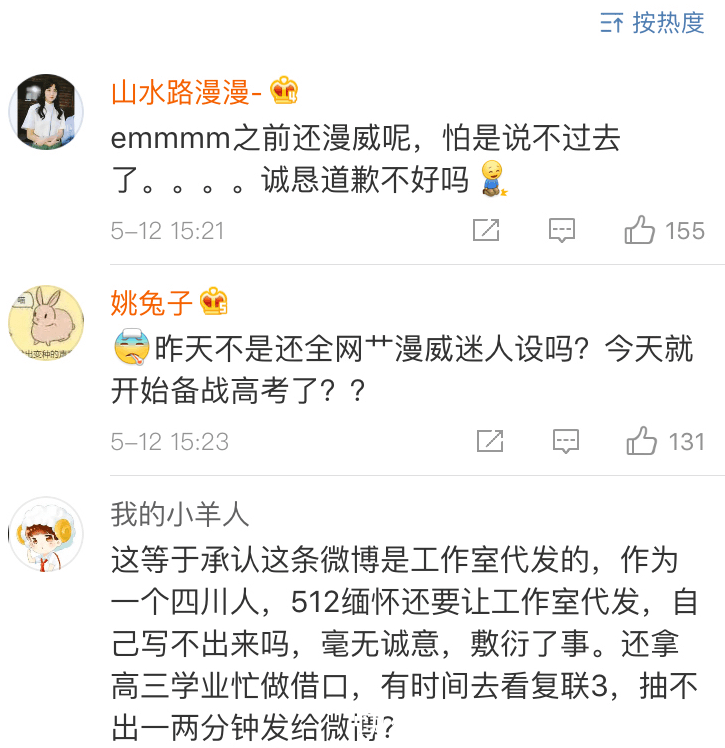The image size is (725, 748).
Task: Reply to 姚兔子's comment
Action: tap(566, 441)
